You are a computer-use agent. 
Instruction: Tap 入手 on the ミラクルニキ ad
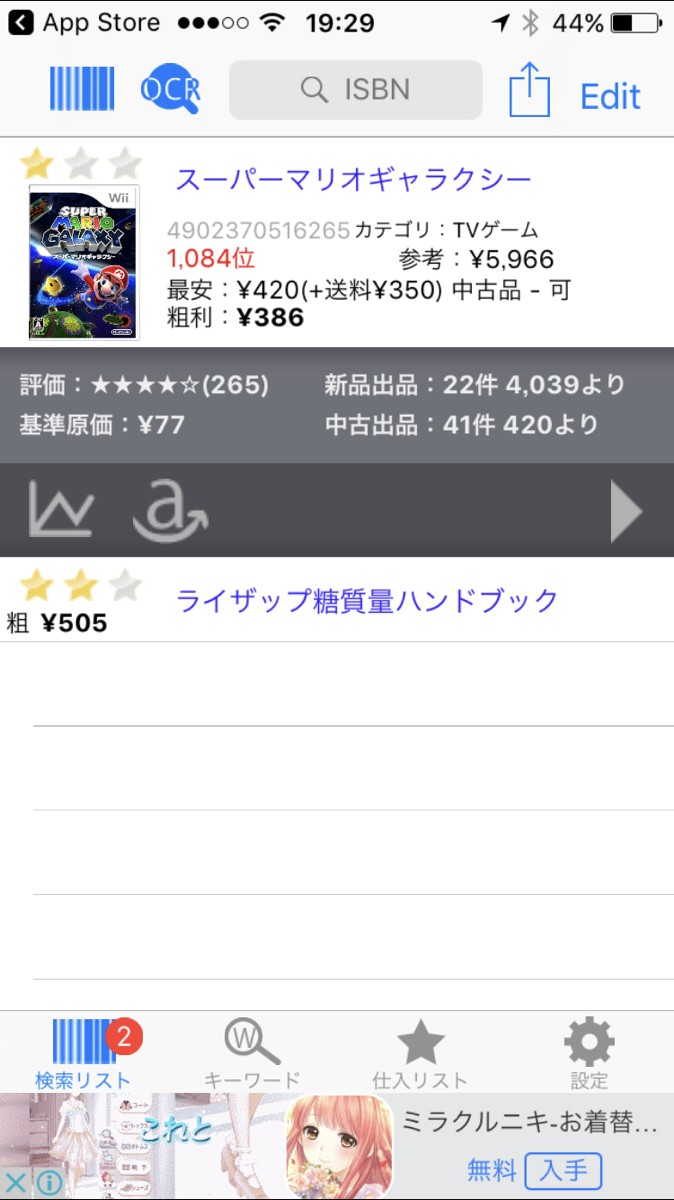(564, 1169)
